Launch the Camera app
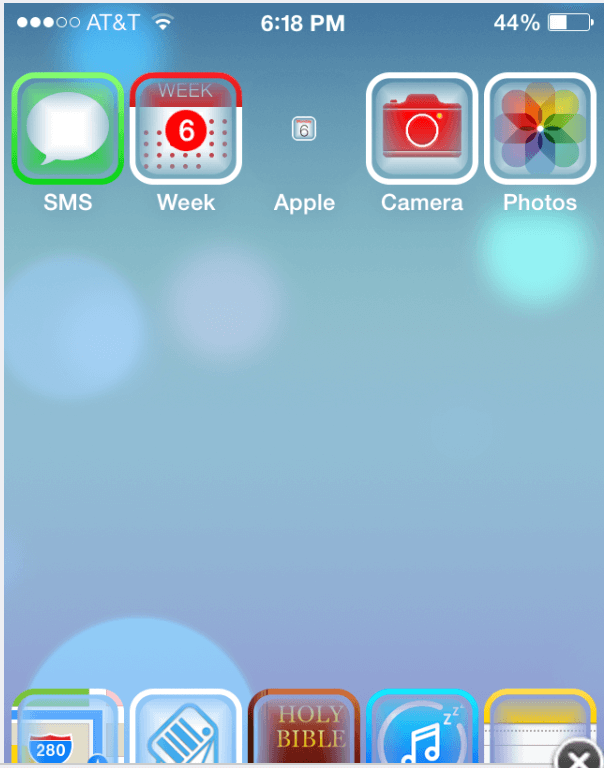The width and height of the screenshot is (604, 768). (422, 129)
